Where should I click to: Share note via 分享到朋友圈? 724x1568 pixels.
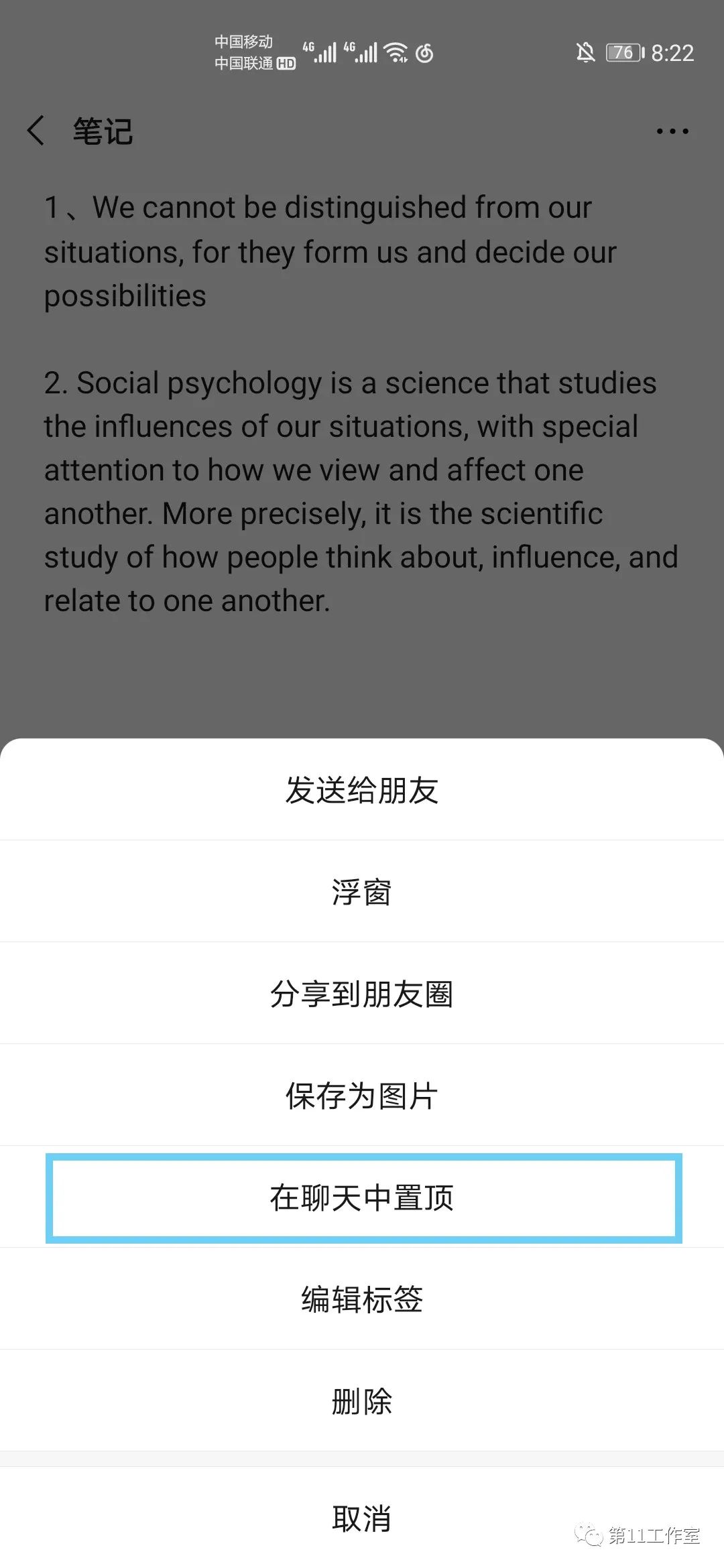(362, 993)
